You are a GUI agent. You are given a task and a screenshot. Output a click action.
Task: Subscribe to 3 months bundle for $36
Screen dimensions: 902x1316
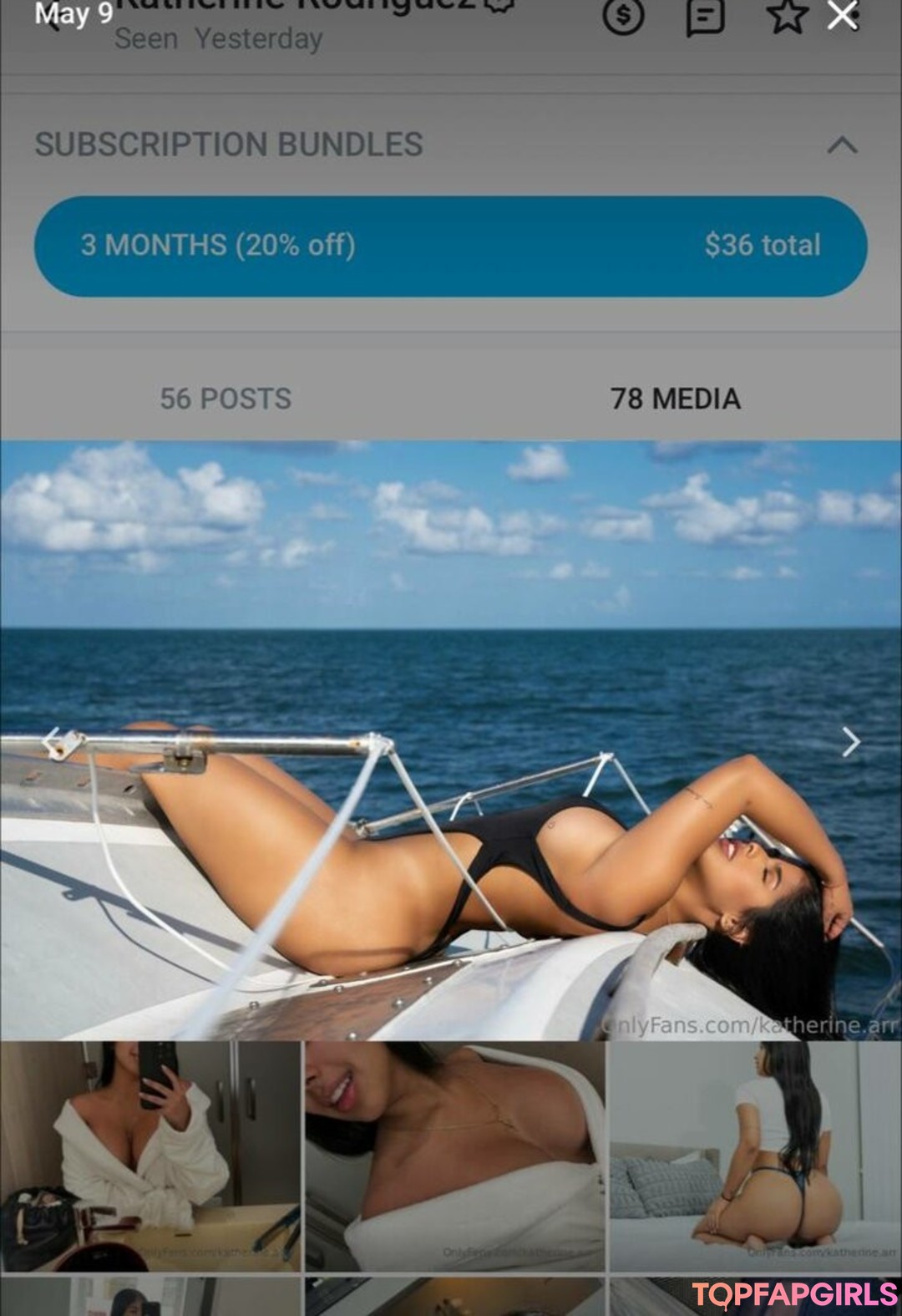point(450,246)
